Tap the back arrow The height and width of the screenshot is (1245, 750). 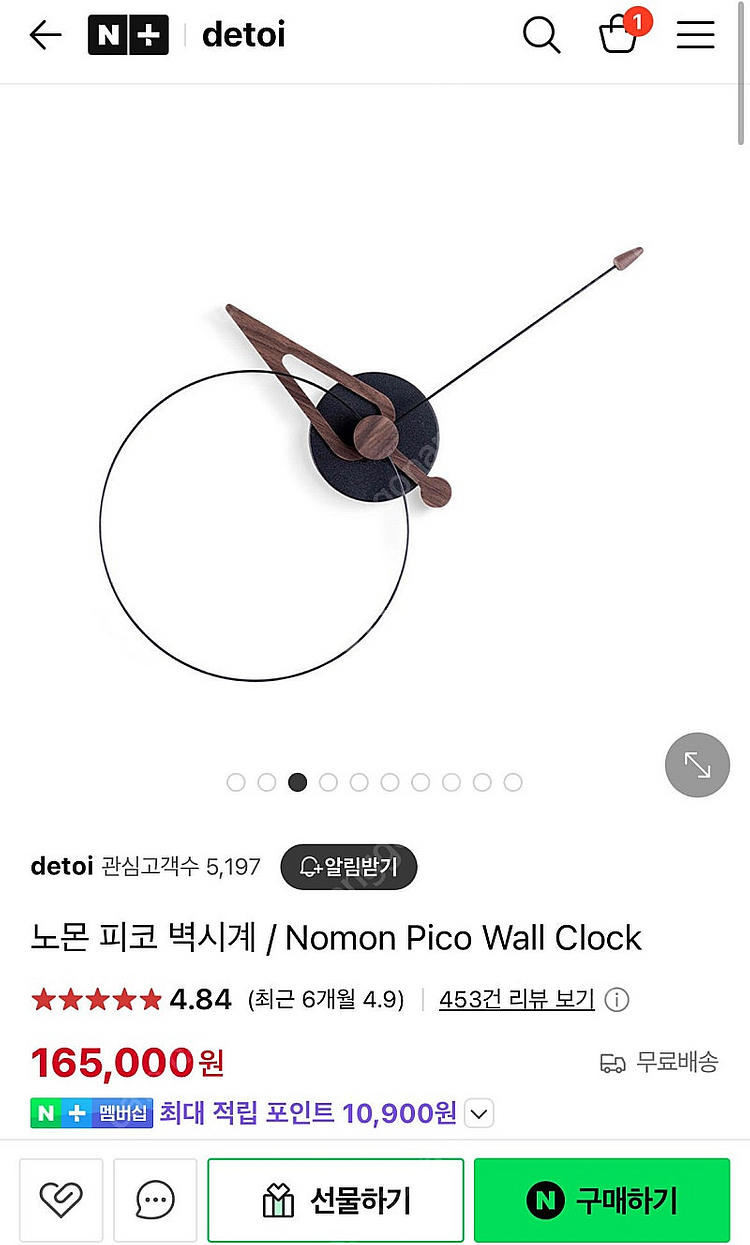coord(45,34)
